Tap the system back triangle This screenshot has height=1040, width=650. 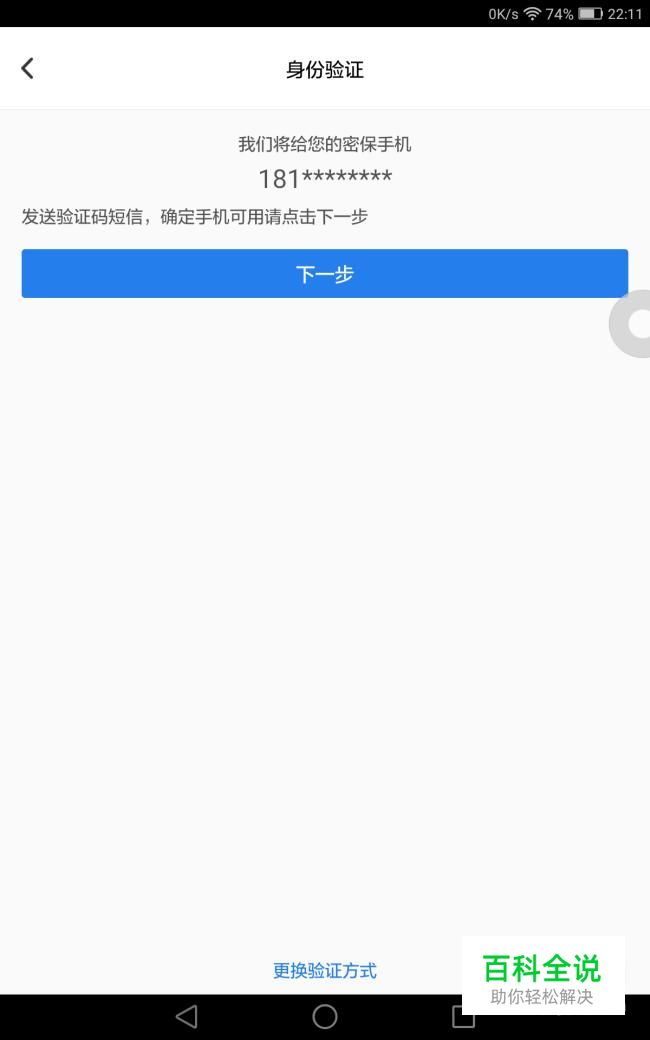tap(186, 1016)
